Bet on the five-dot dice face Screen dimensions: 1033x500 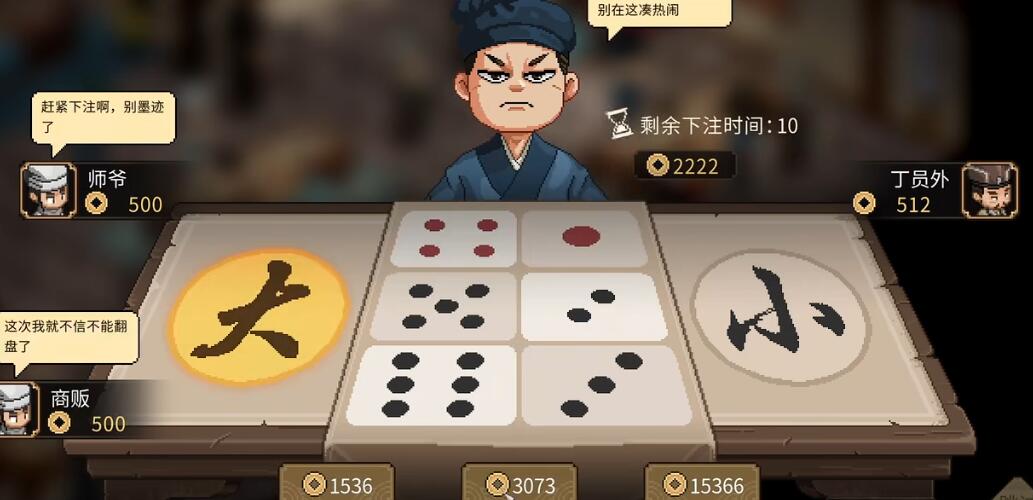point(444,306)
